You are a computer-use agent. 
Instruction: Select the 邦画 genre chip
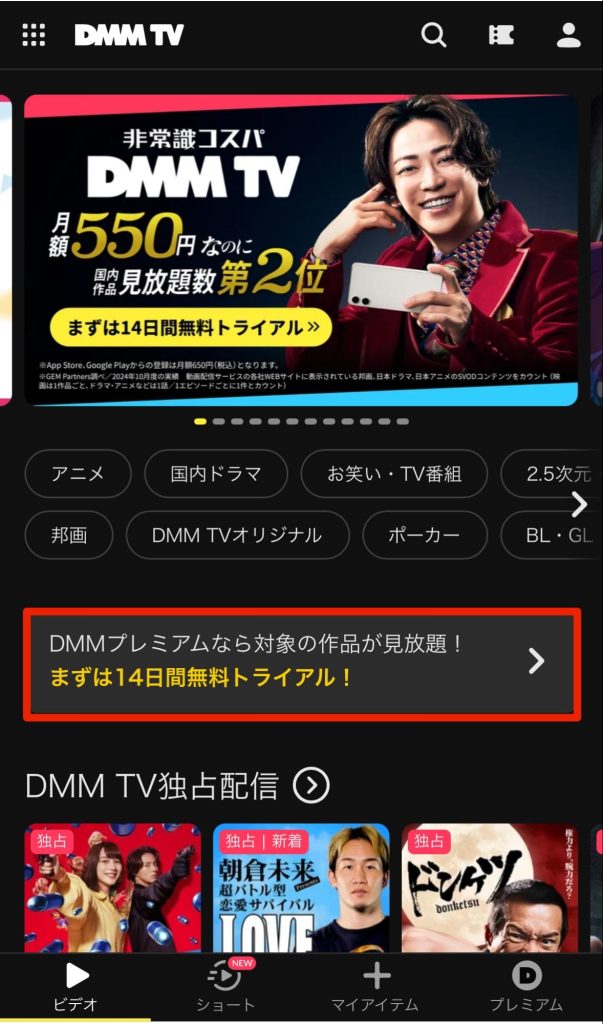pos(69,535)
